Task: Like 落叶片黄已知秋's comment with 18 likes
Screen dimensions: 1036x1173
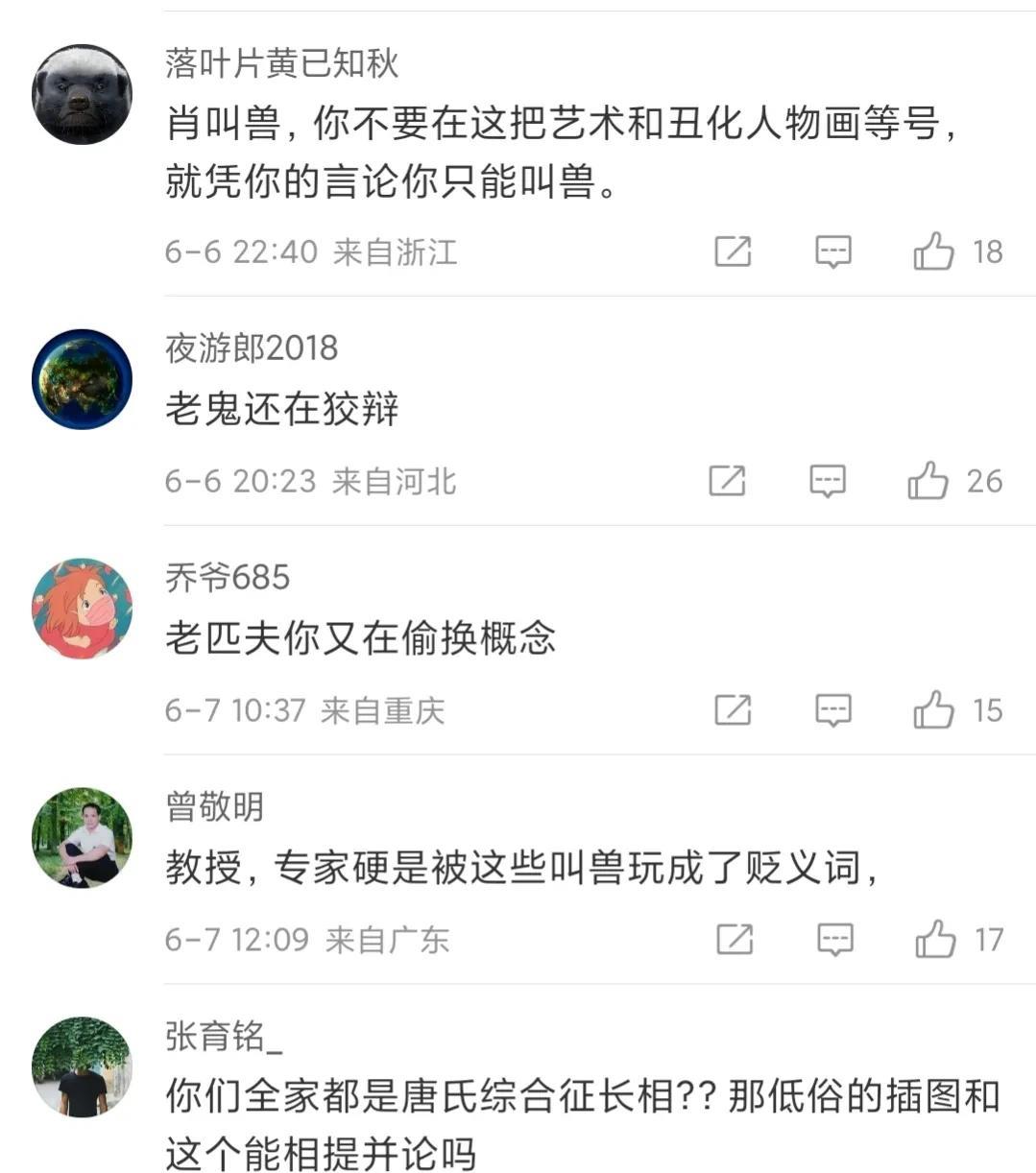Action: (x=932, y=252)
